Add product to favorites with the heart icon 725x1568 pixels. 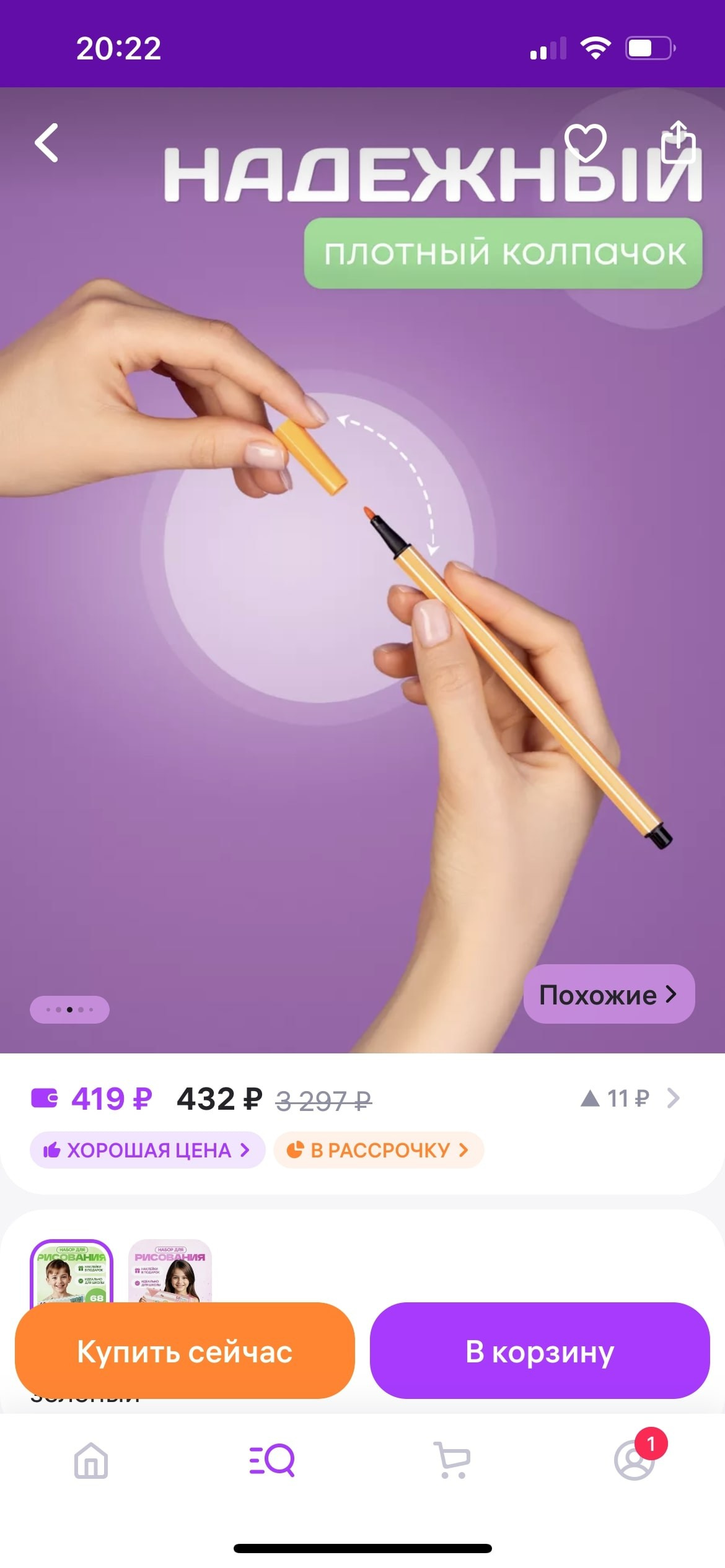pos(585,142)
